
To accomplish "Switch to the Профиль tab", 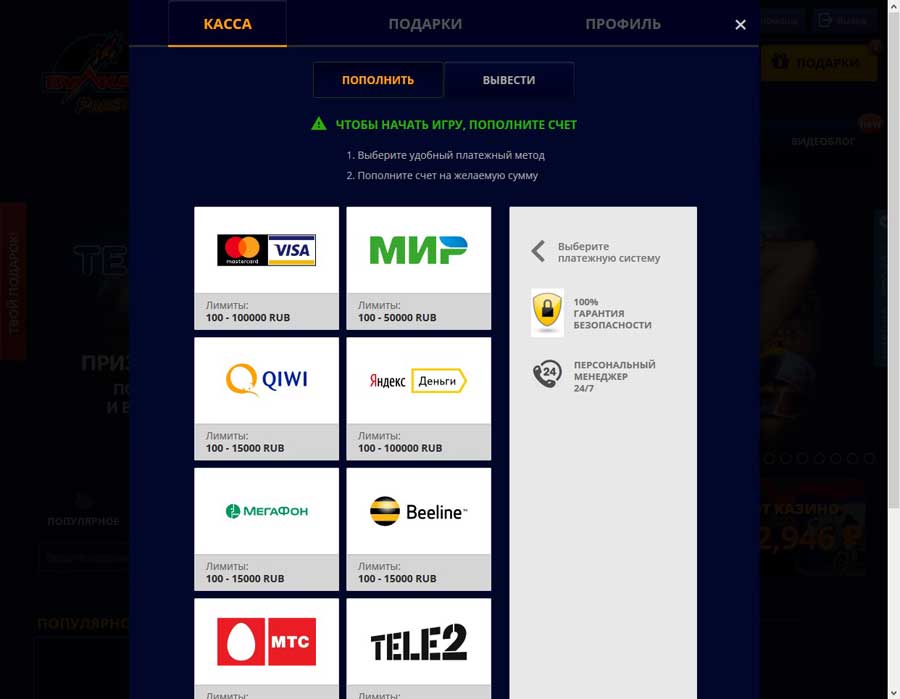I will 623,24.
